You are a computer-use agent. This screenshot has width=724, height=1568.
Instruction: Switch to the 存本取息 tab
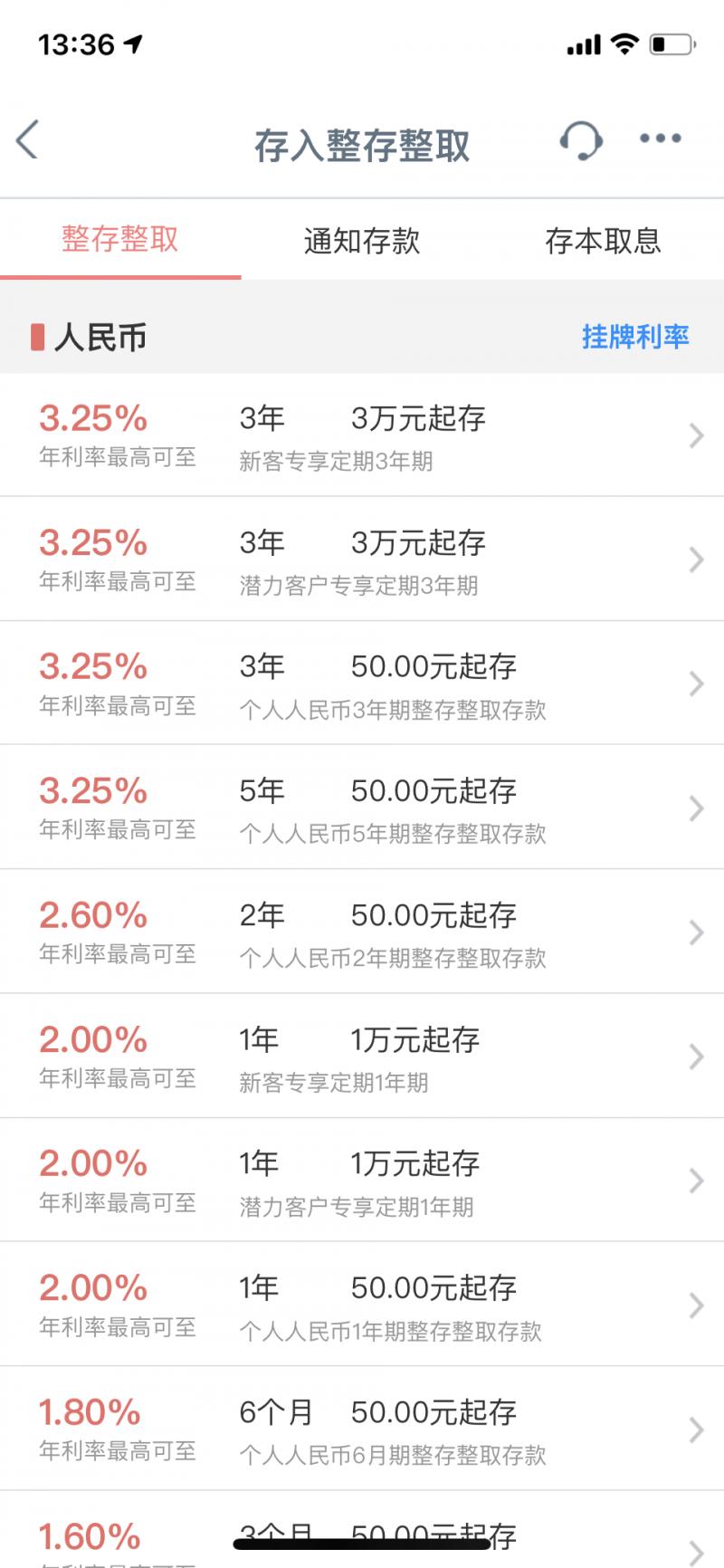(605, 241)
